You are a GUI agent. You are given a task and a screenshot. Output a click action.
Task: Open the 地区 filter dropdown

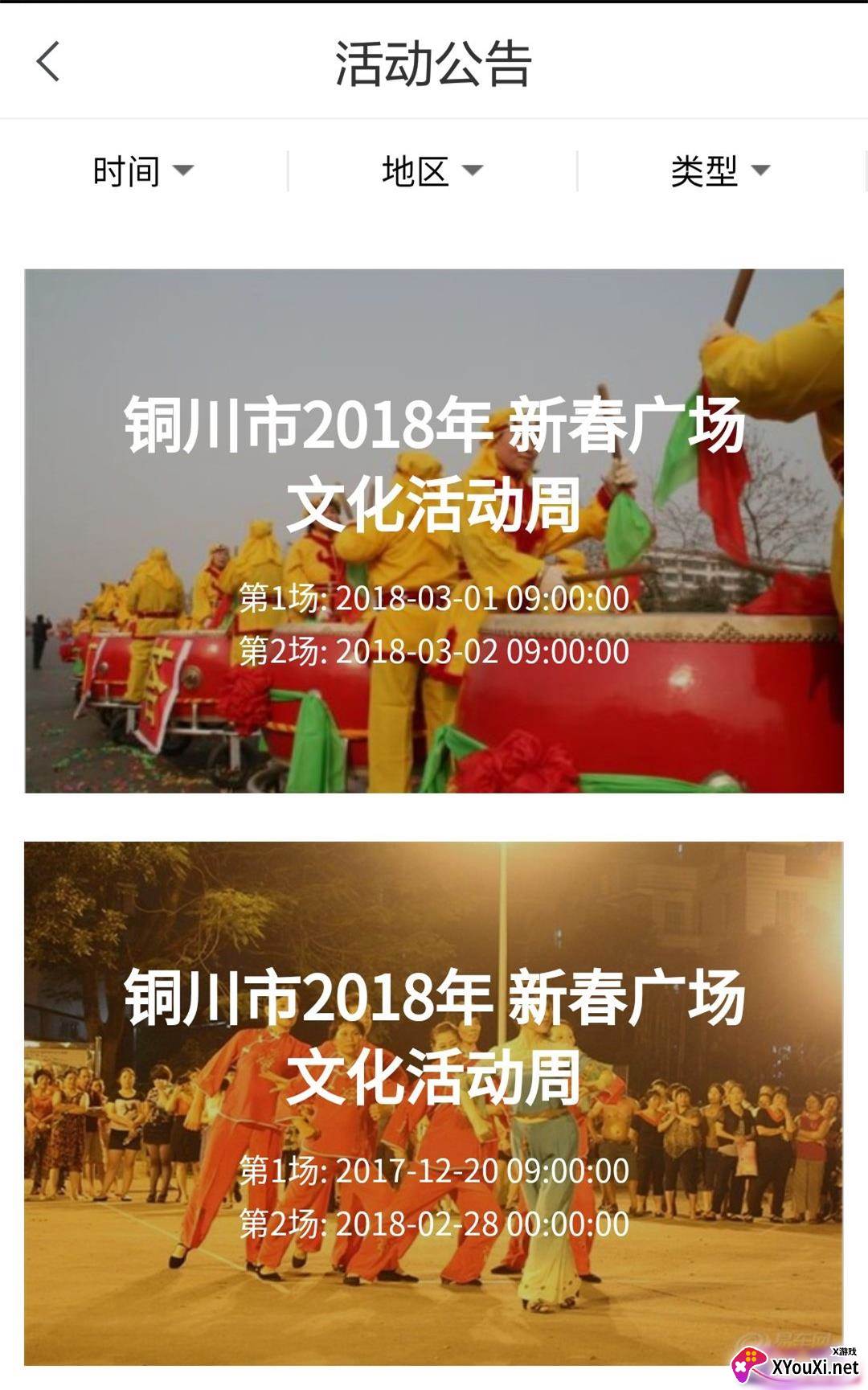click(x=432, y=171)
